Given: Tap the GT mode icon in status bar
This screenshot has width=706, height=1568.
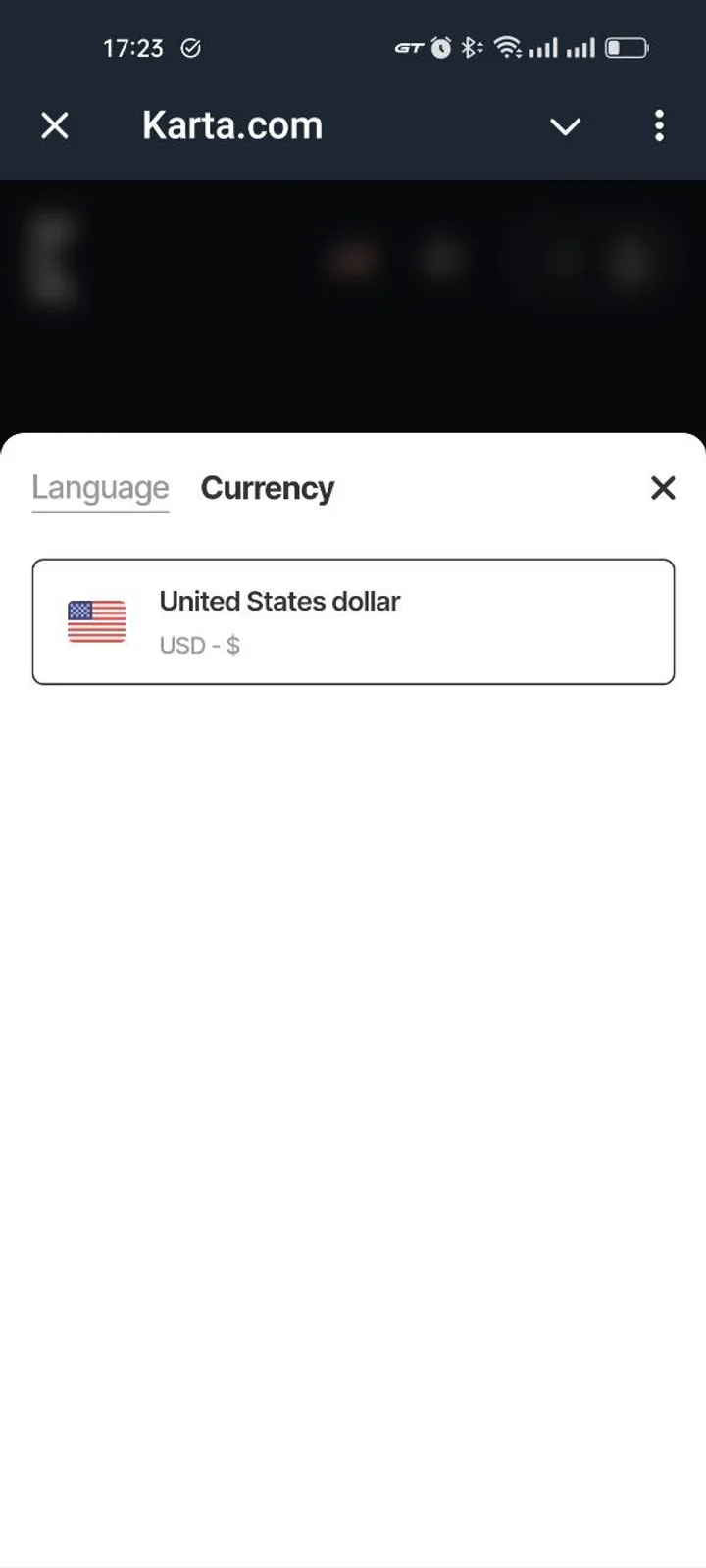Looking at the screenshot, I should coord(410,46).
